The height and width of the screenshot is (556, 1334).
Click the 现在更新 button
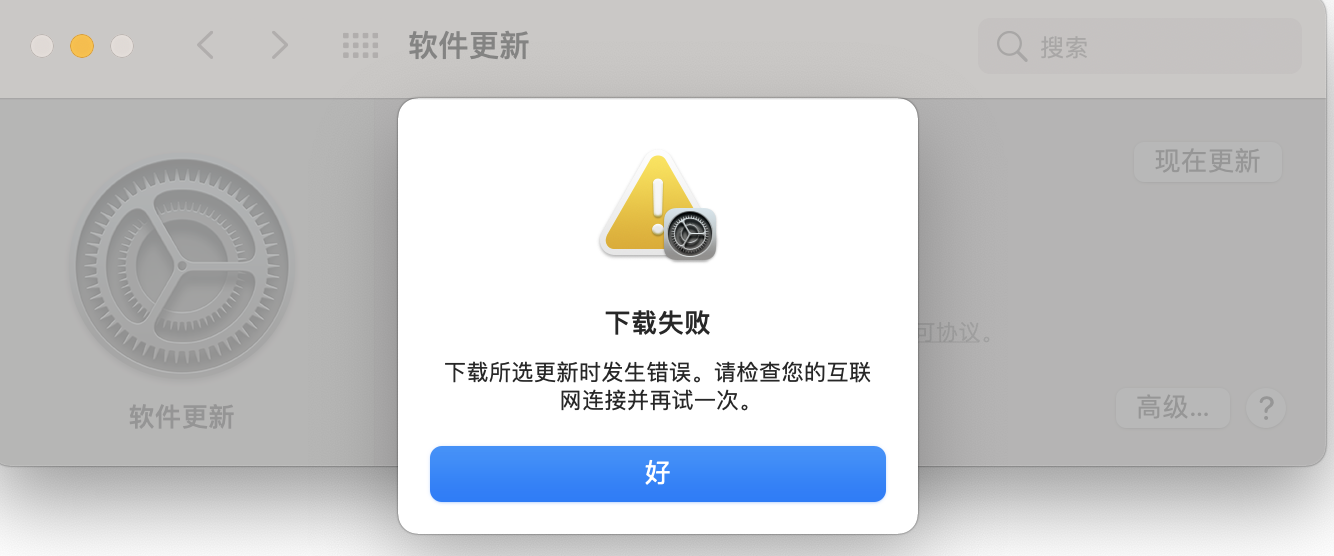(x=1207, y=161)
